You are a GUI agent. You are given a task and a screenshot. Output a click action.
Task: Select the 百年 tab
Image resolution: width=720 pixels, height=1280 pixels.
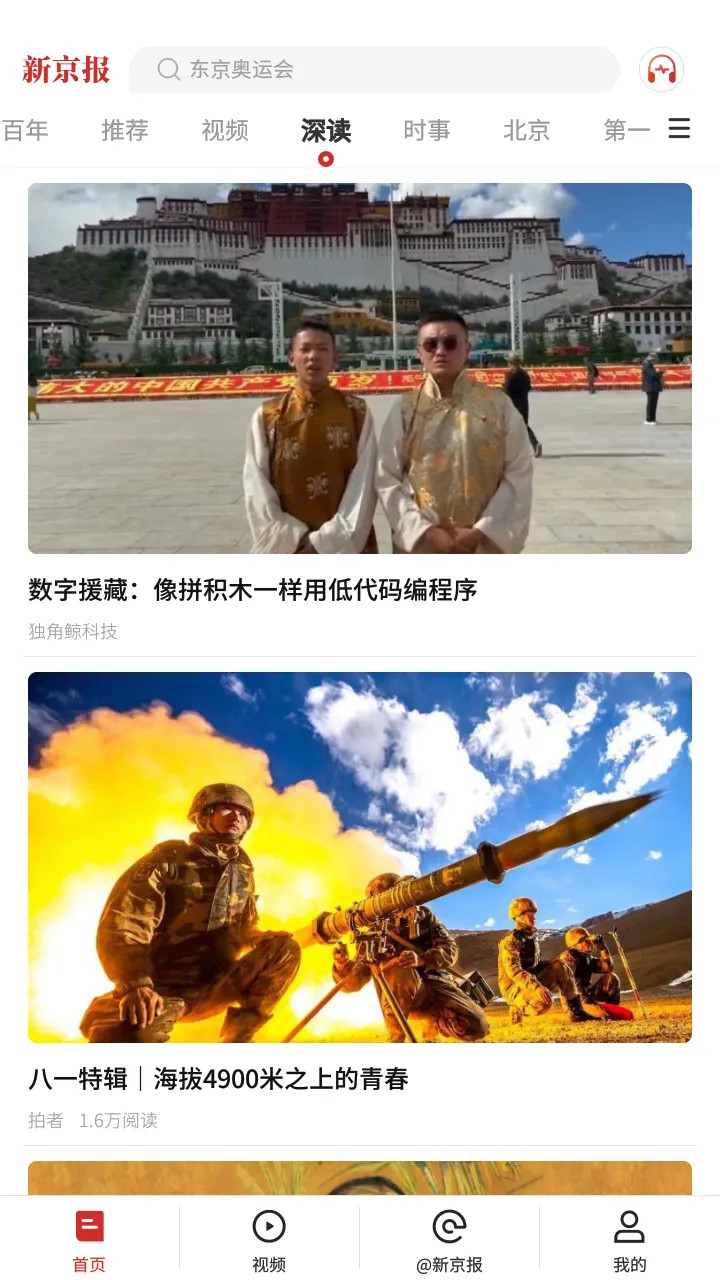point(26,130)
